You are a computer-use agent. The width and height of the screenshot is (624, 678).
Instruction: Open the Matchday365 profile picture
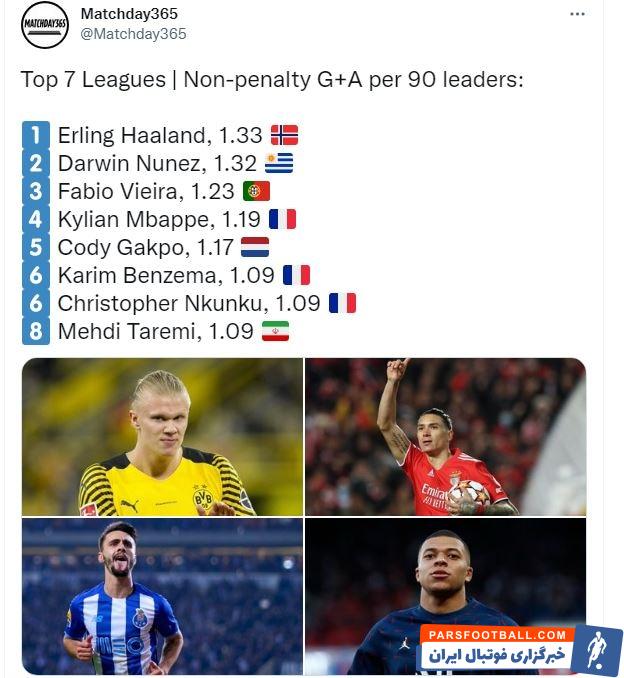point(45,25)
